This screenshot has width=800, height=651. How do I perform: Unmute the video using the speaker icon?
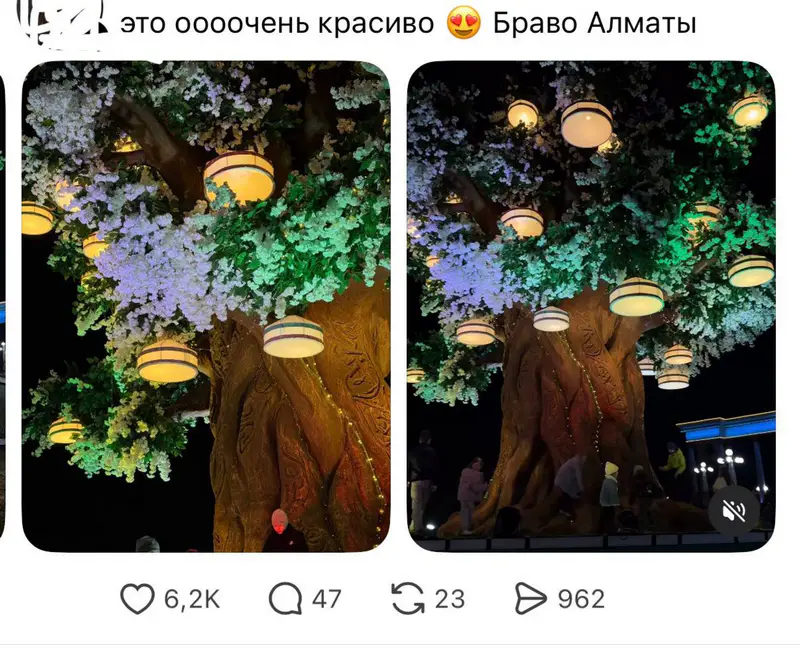tap(734, 512)
